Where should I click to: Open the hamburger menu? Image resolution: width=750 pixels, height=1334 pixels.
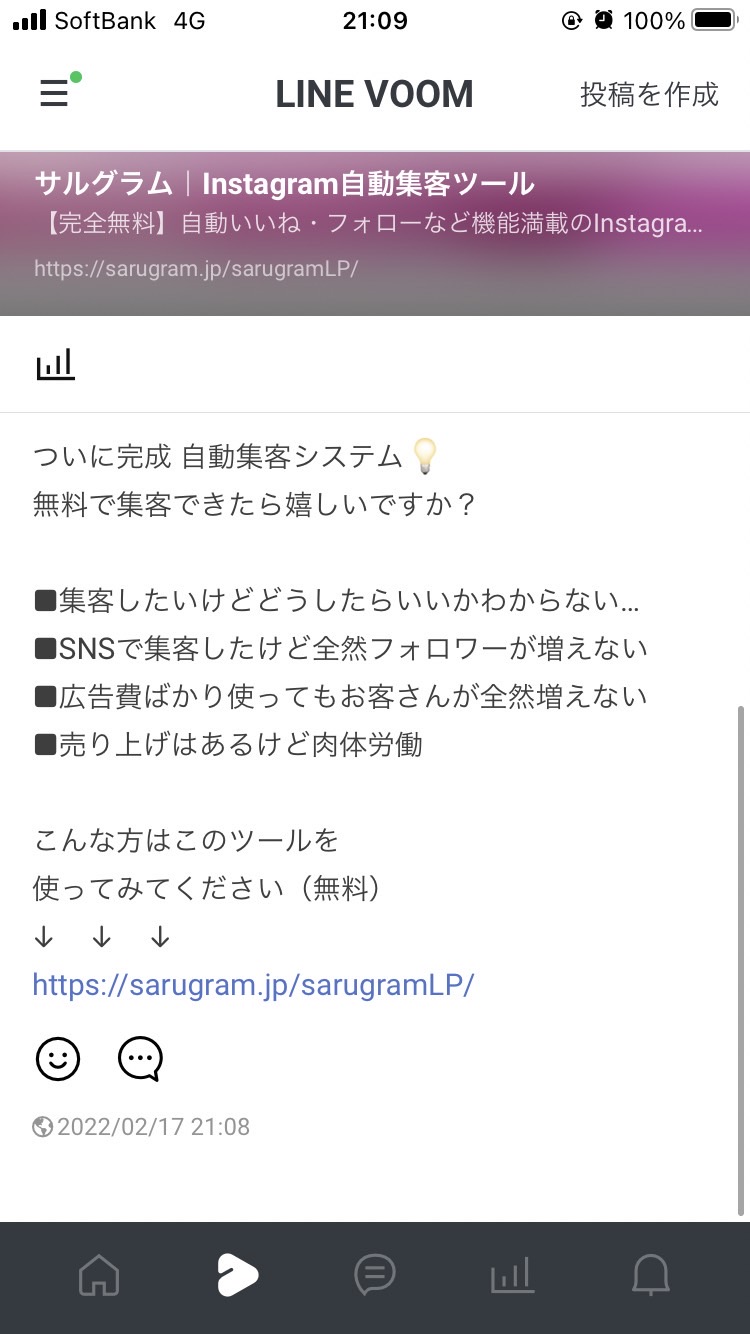(x=54, y=95)
